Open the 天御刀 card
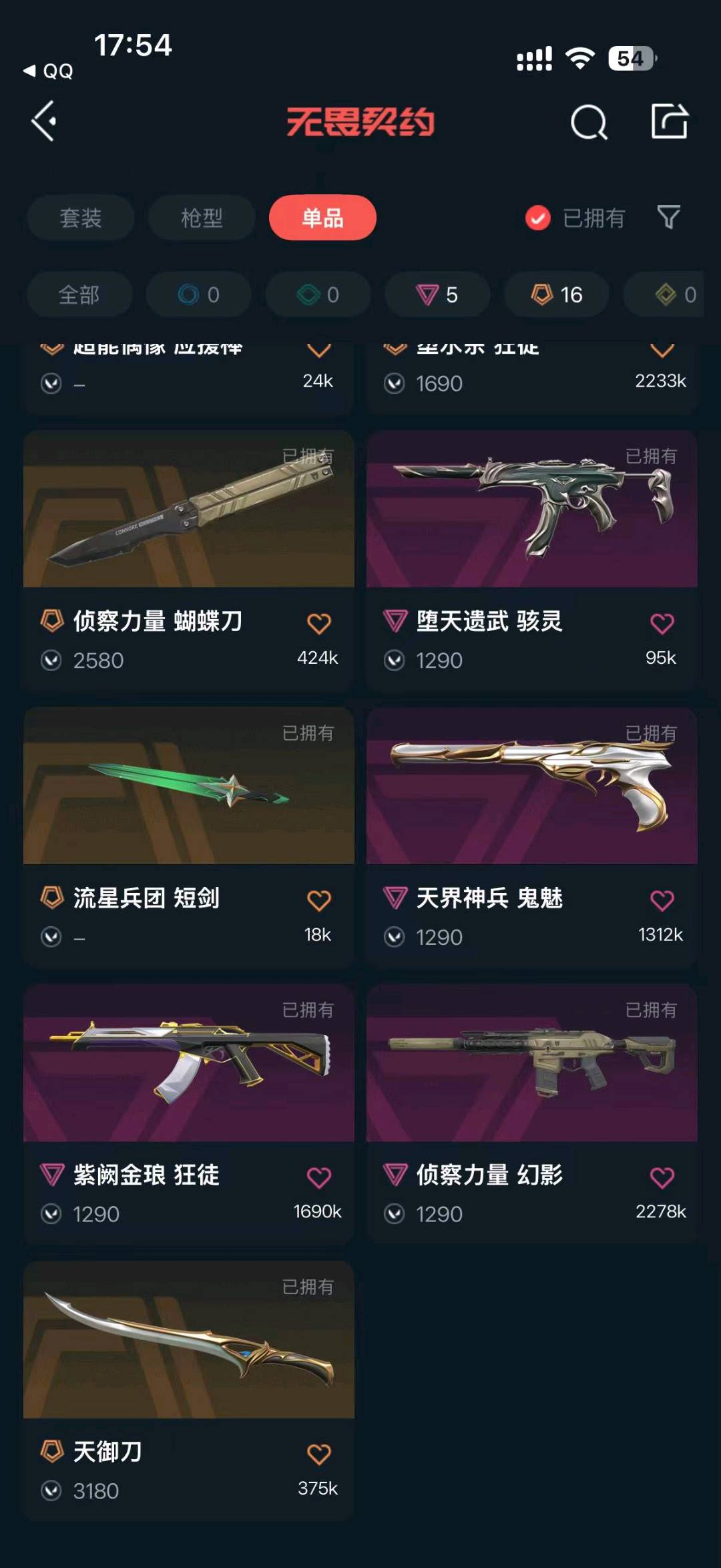This screenshot has height=1568, width=721. point(189,1390)
